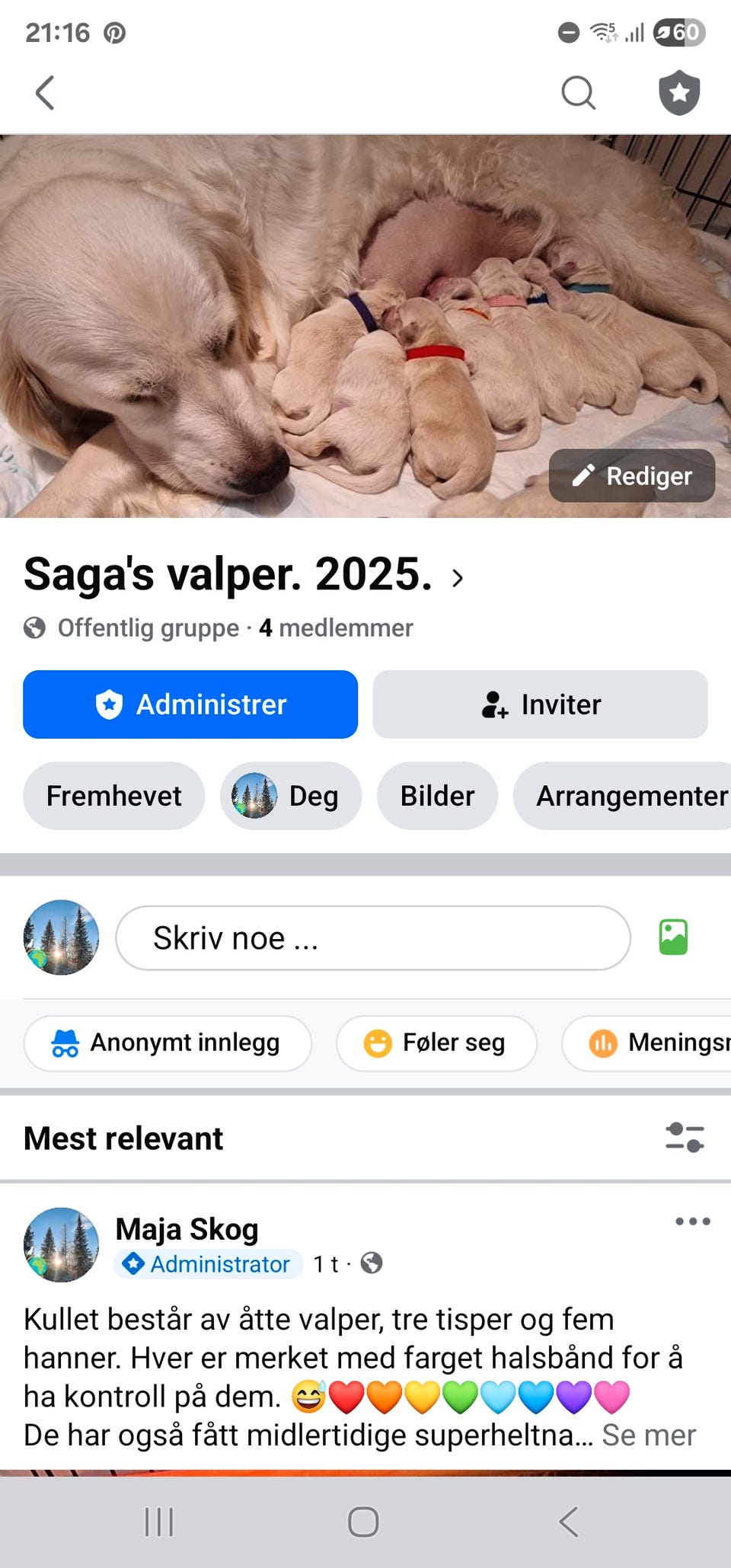
Task: Expand the post with Se mer
Action: 649,1435
